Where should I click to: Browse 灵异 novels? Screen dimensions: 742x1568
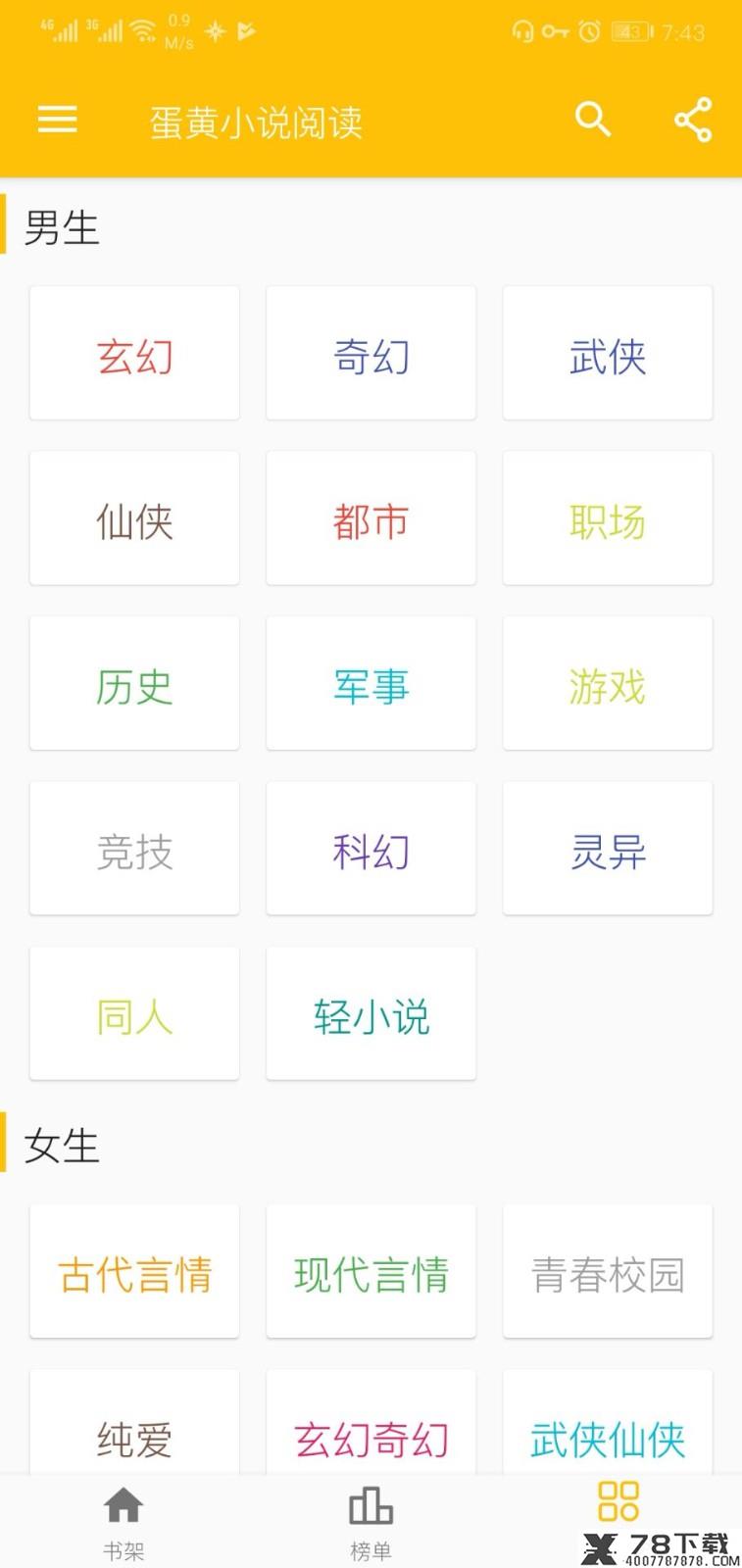[x=608, y=849]
